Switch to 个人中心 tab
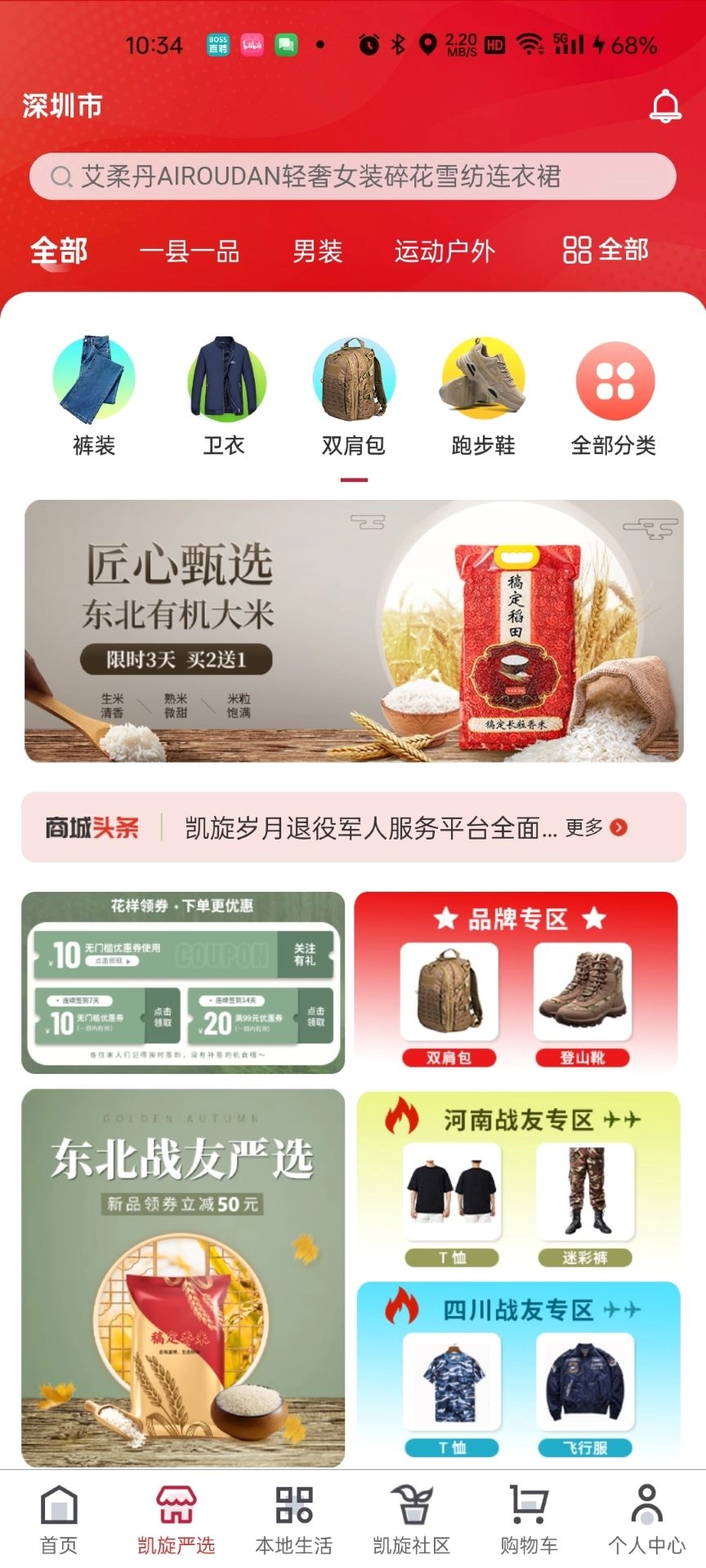The image size is (706, 1568). click(646, 1519)
